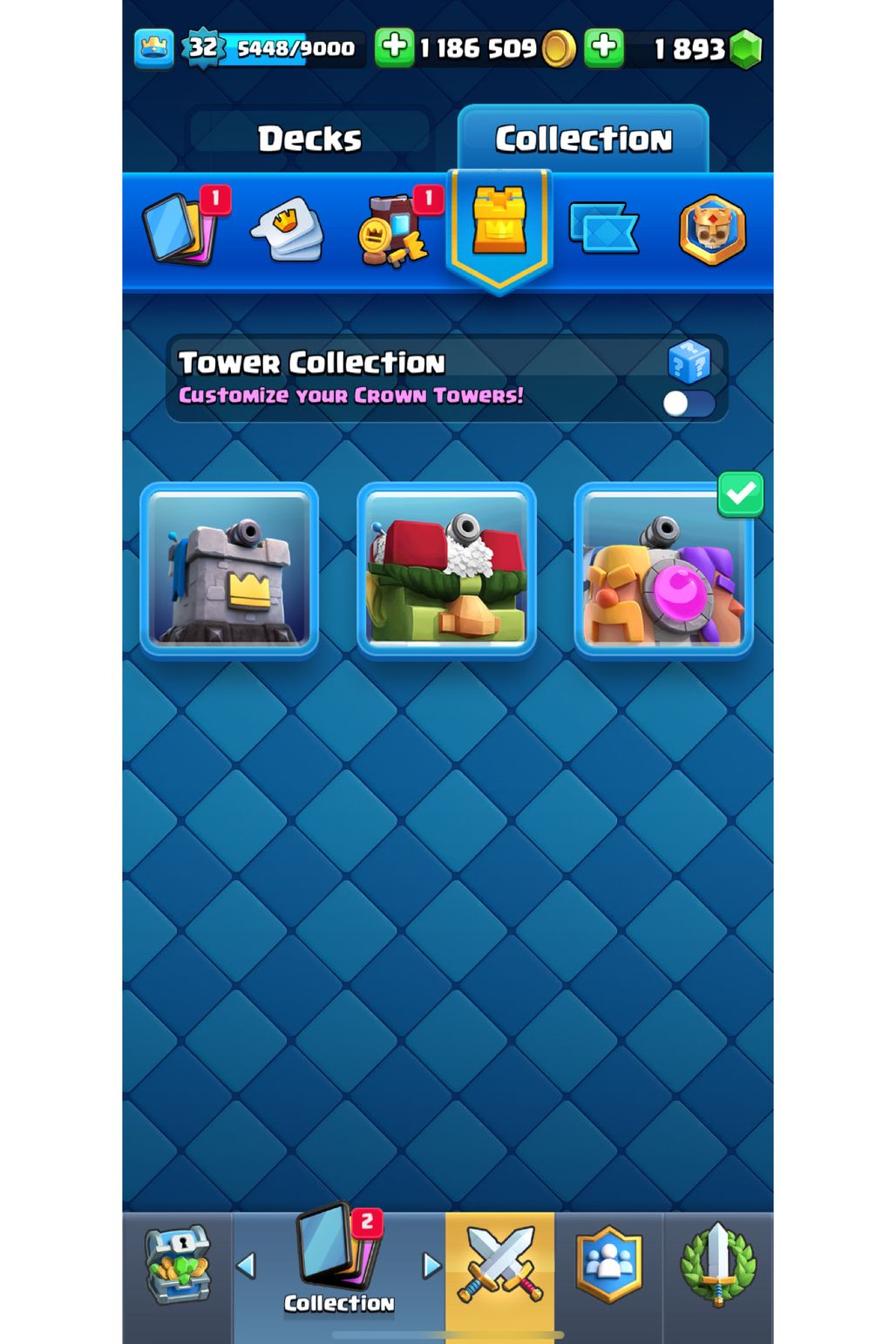Open the shop chest tab
The width and height of the screenshot is (896, 1344).
point(178,1266)
